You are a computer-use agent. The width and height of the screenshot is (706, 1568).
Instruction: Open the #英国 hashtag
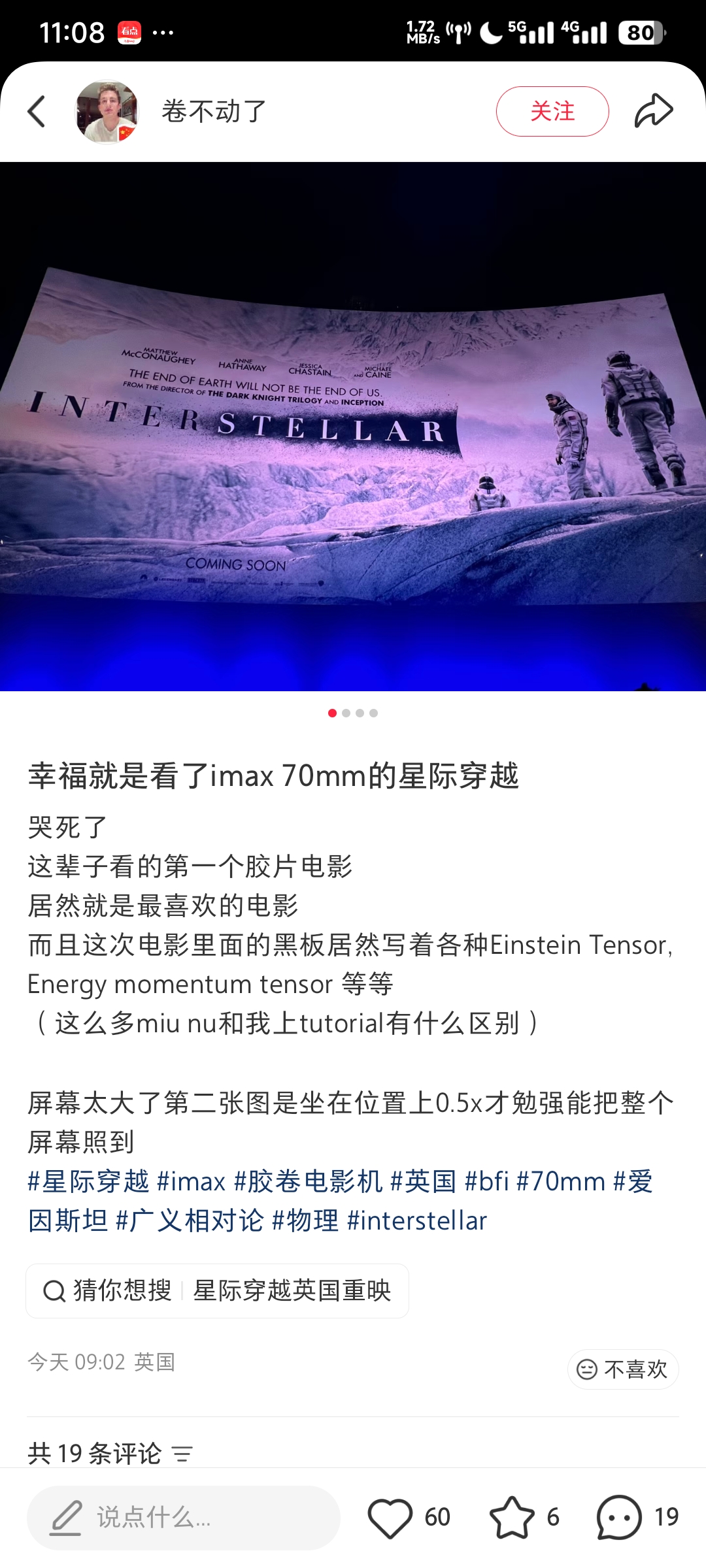pos(424,1181)
